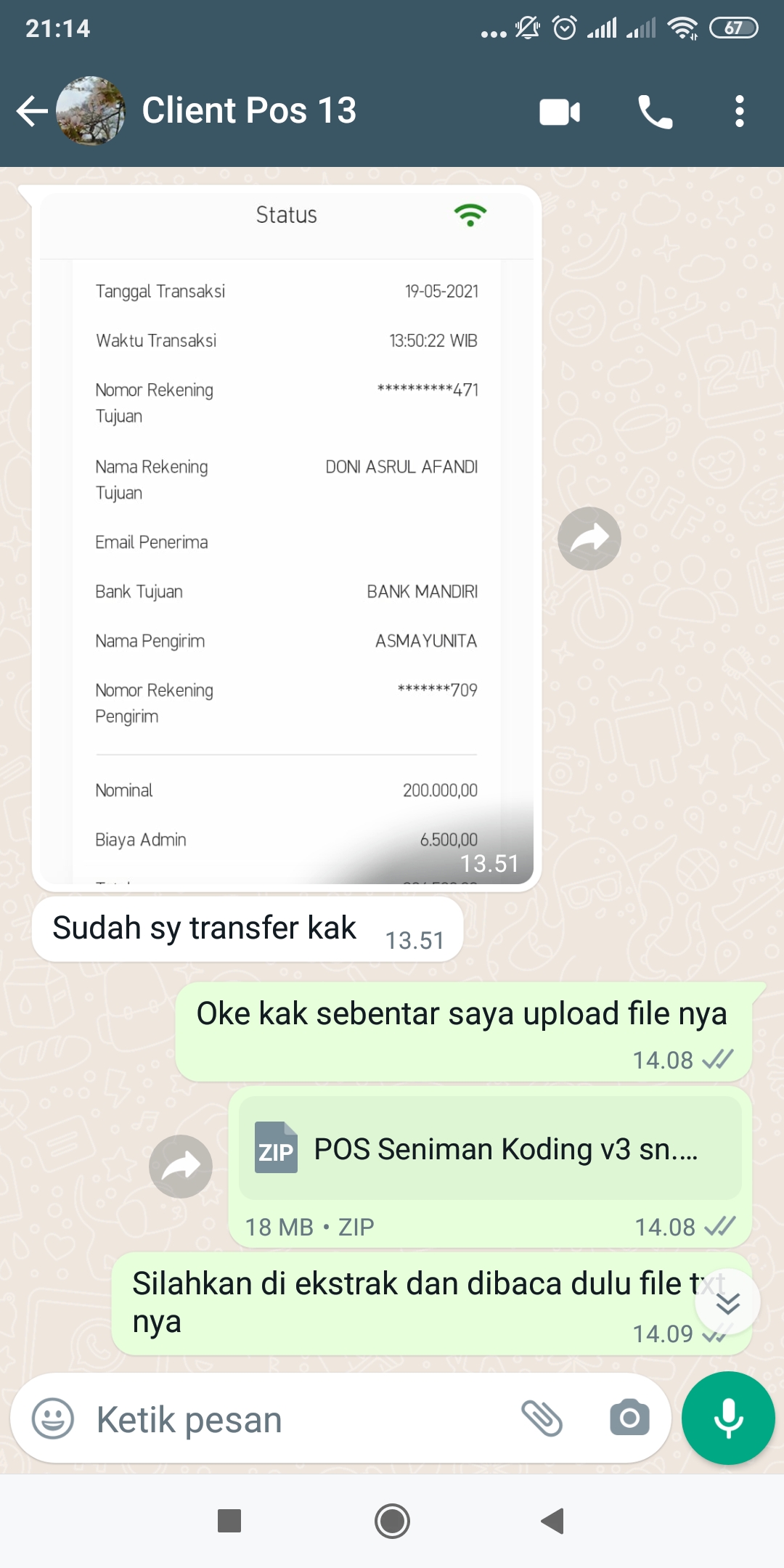Jump to the latest messages
Screen dimensions: 784x1568
[727, 1303]
